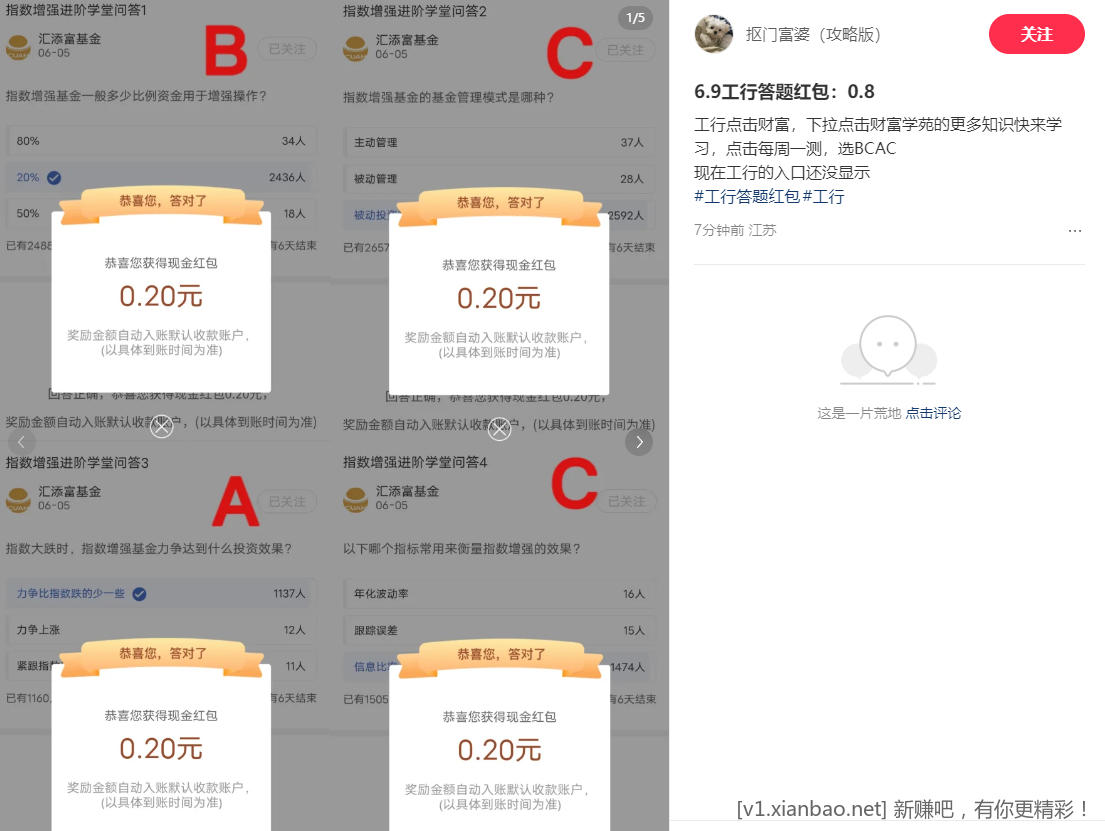Image resolution: width=1105 pixels, height=831 pixels.
Task: Open the #工行 hashtag
Action: click(x=823, y=197)
